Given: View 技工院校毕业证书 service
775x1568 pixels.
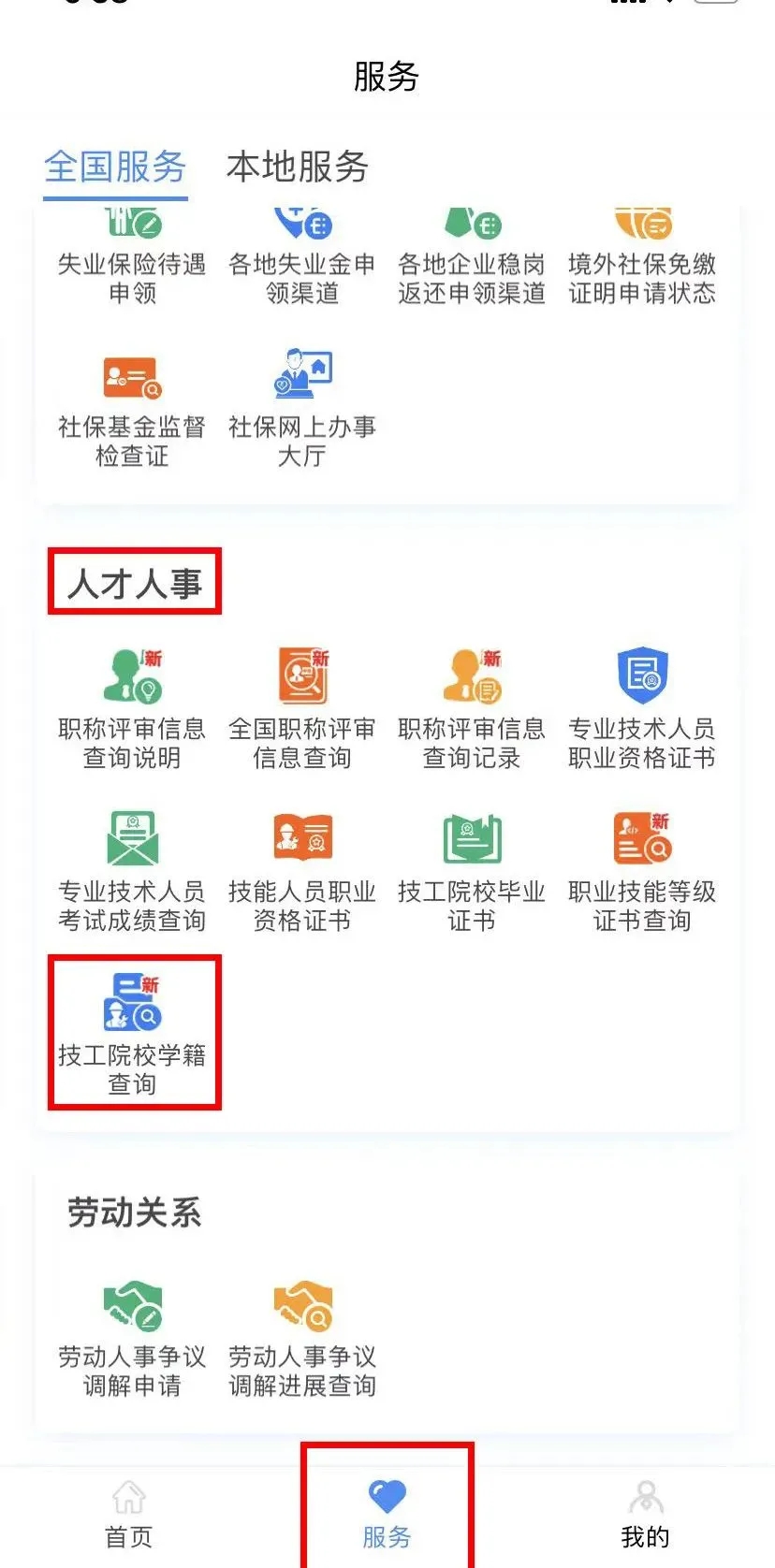Looking at the screenshot, I should pos(473,865).
